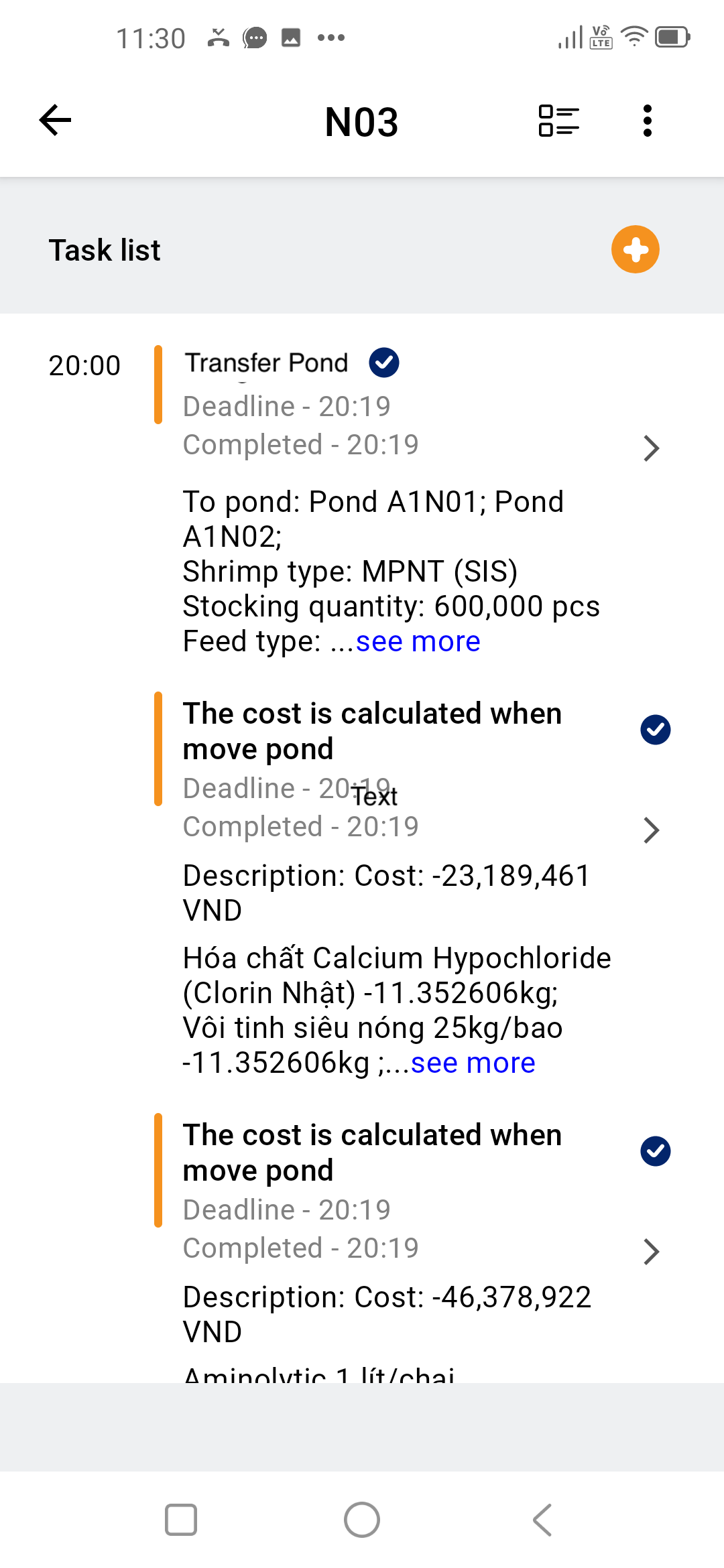Tap the checkmark on the -46,378,922 VND cost task

click(x=656, y=1151)
